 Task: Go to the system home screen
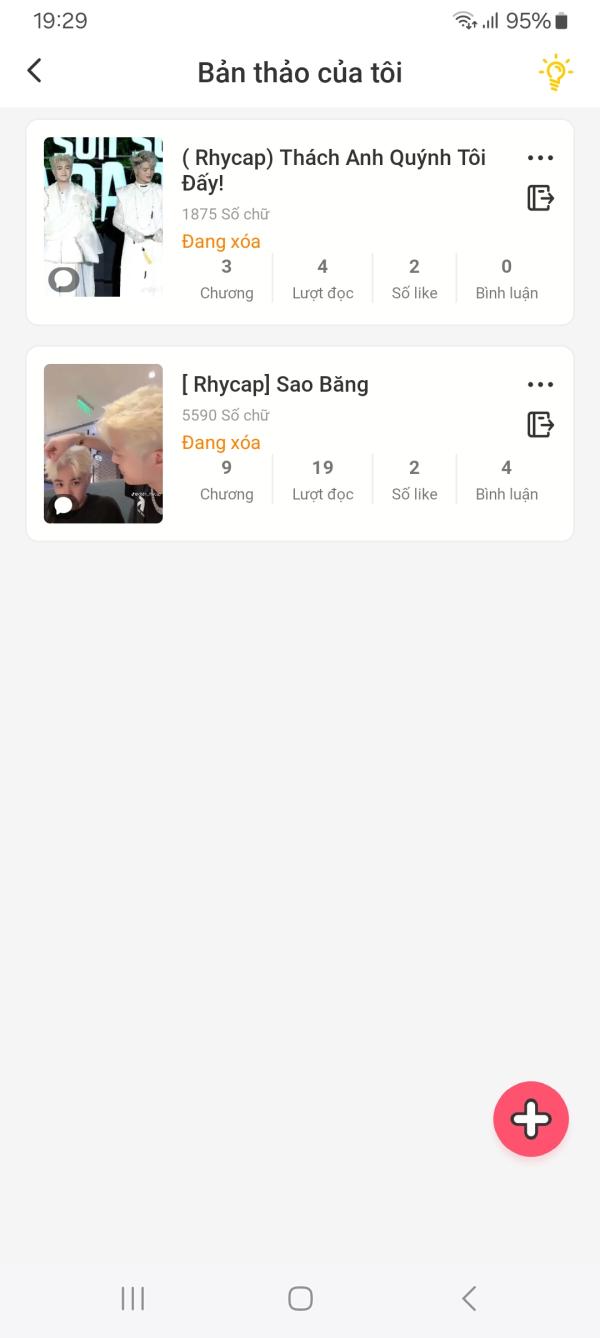pos(300,1298)
